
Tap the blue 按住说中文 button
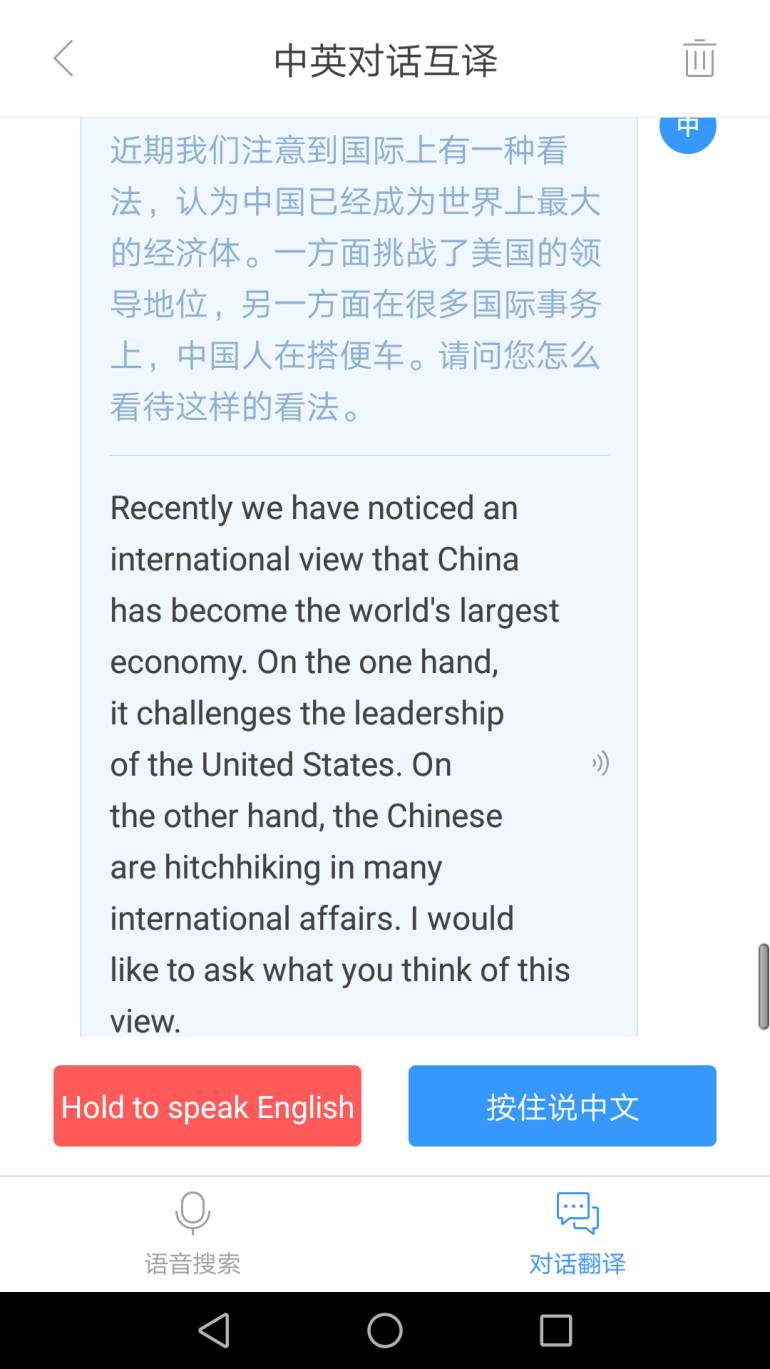[562, 1106]
